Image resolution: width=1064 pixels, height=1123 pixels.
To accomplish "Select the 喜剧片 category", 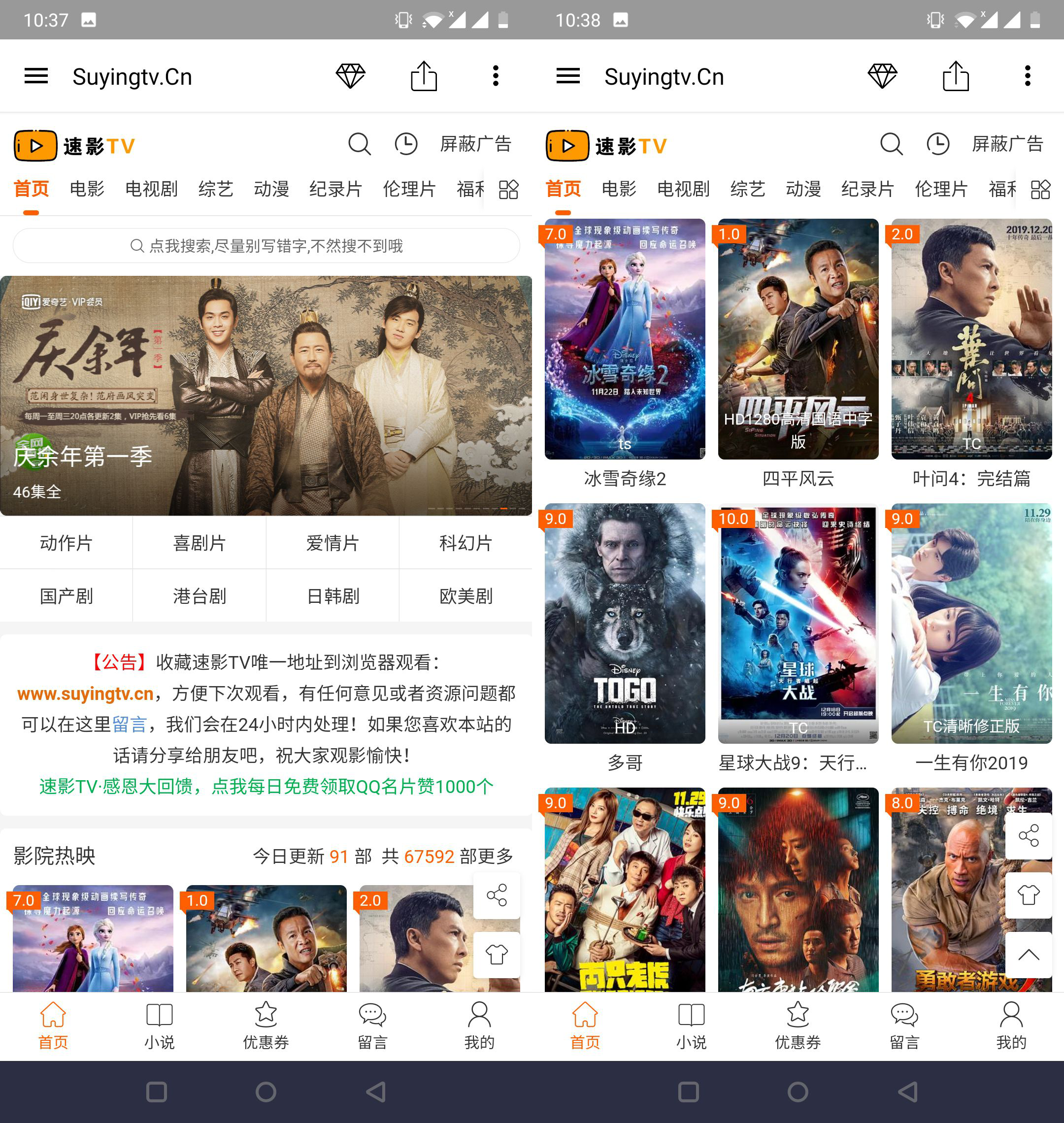I will [199, 543].
